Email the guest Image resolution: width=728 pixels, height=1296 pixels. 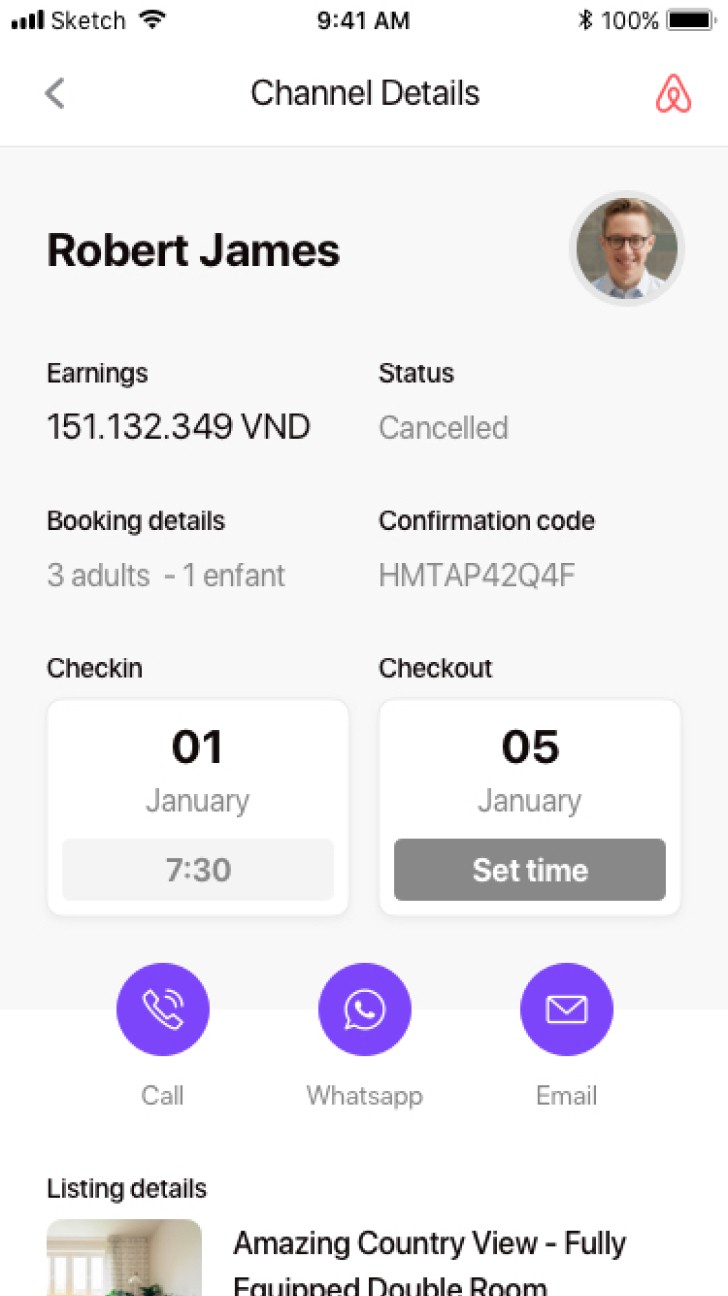tap(566, 1010)
